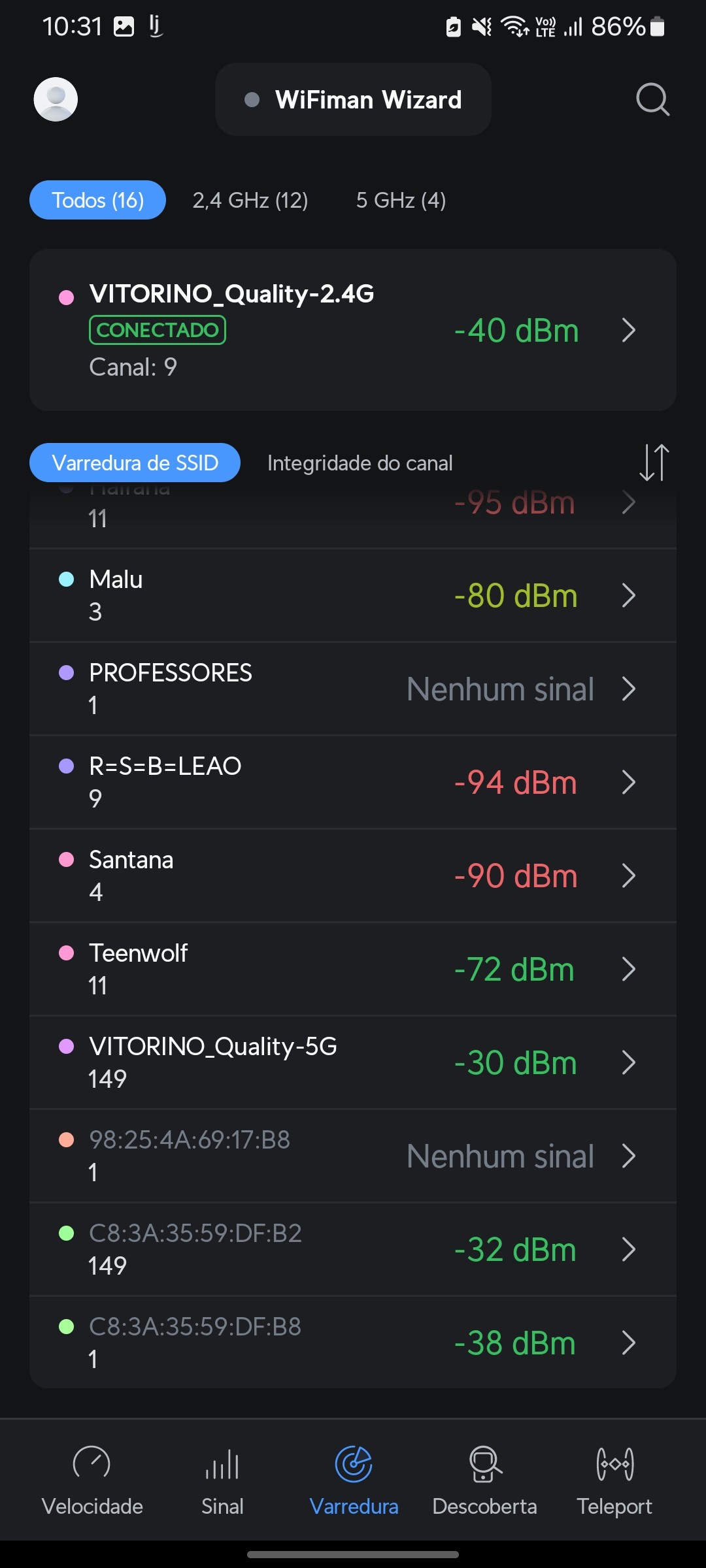Select the Todos (16) filter
Image resolution: width=706 pixels, height=1568 pixels.
point(97,200)
